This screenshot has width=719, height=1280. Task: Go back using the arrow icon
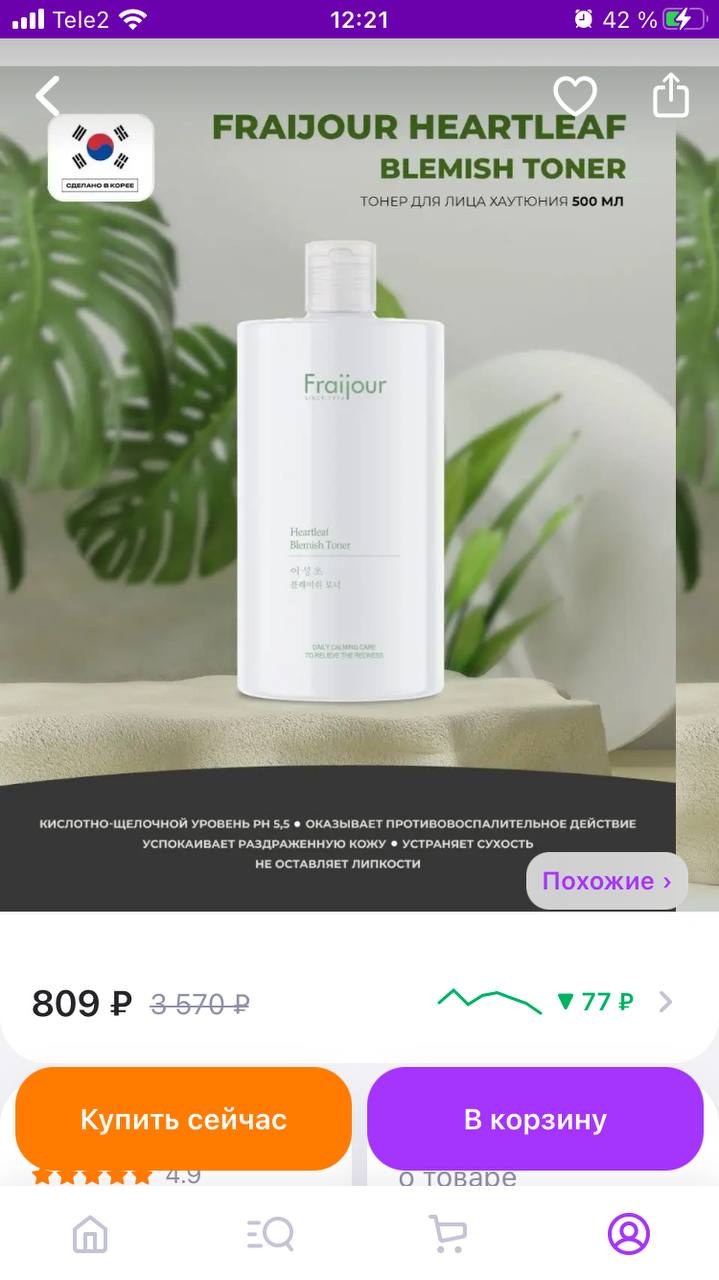[47, 97]
